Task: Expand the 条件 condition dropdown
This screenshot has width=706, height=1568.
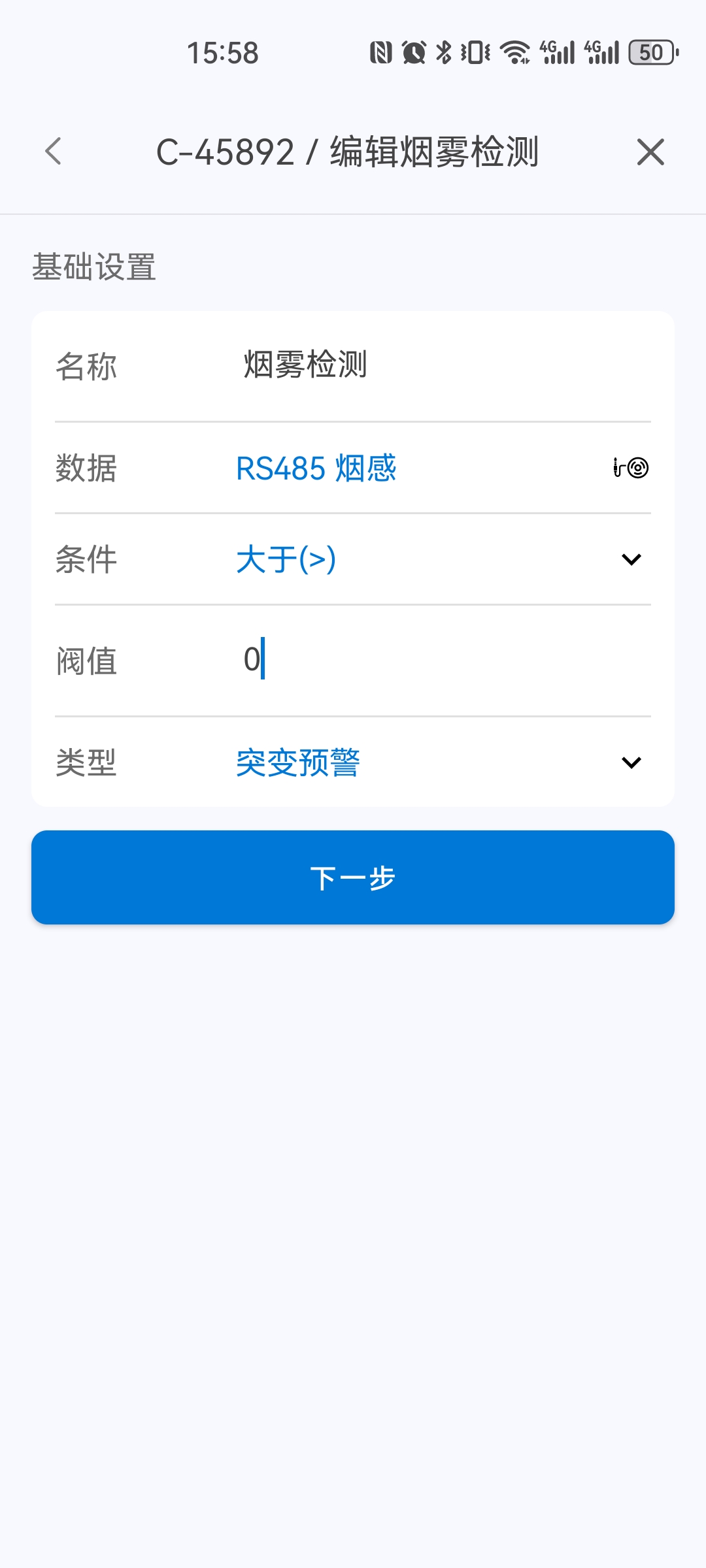Action: pyautogui.click(x=630, y=559)
